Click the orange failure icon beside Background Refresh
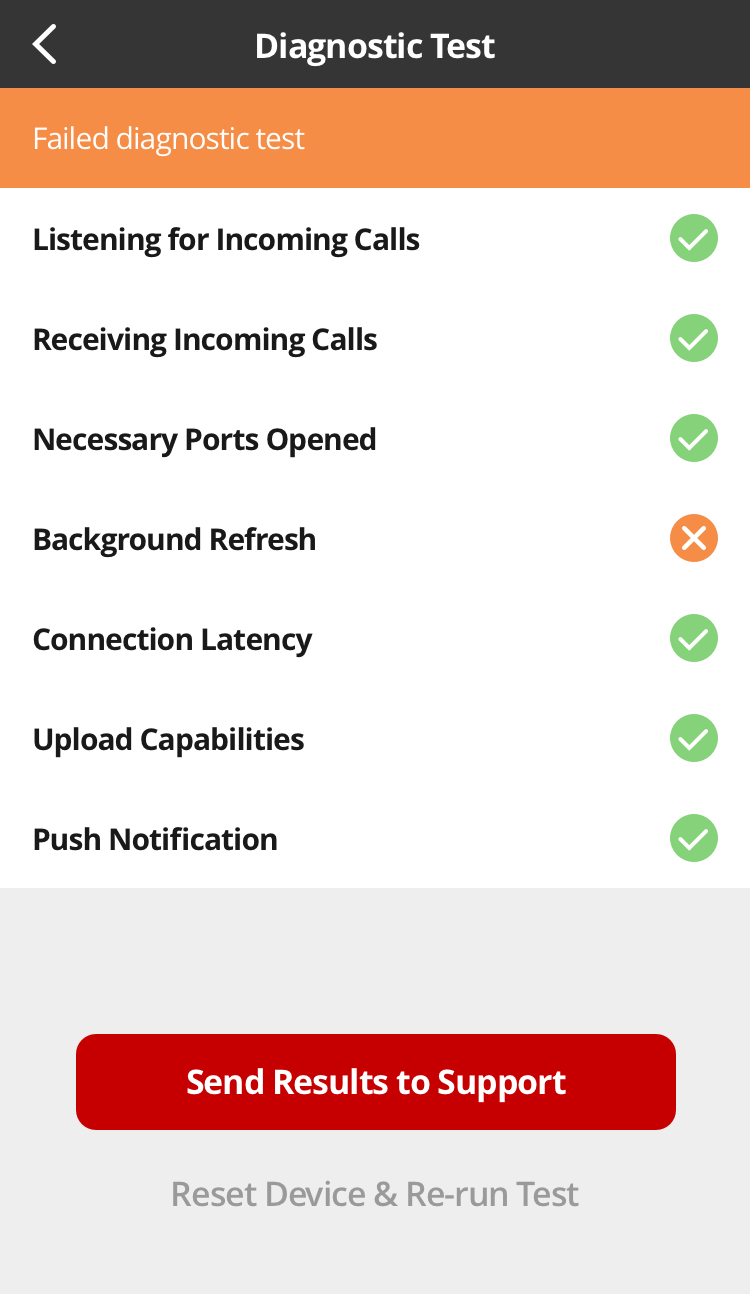The image size is (750, 1294). tap(693, 538)
